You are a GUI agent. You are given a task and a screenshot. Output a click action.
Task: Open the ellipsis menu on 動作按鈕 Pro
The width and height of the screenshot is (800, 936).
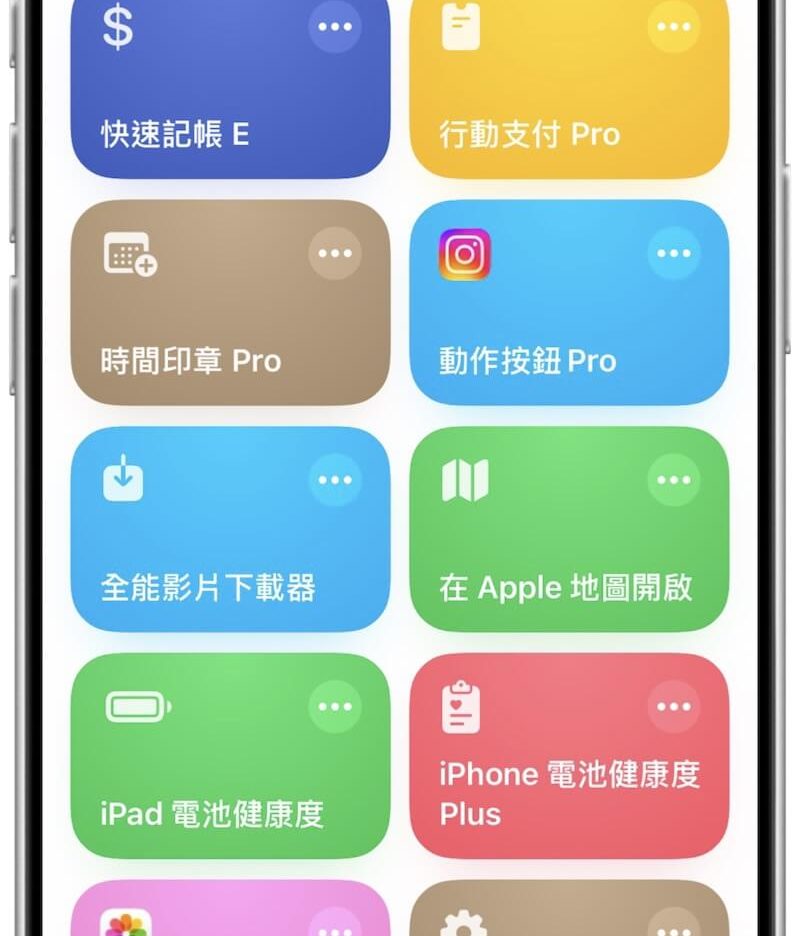[674, 253]
